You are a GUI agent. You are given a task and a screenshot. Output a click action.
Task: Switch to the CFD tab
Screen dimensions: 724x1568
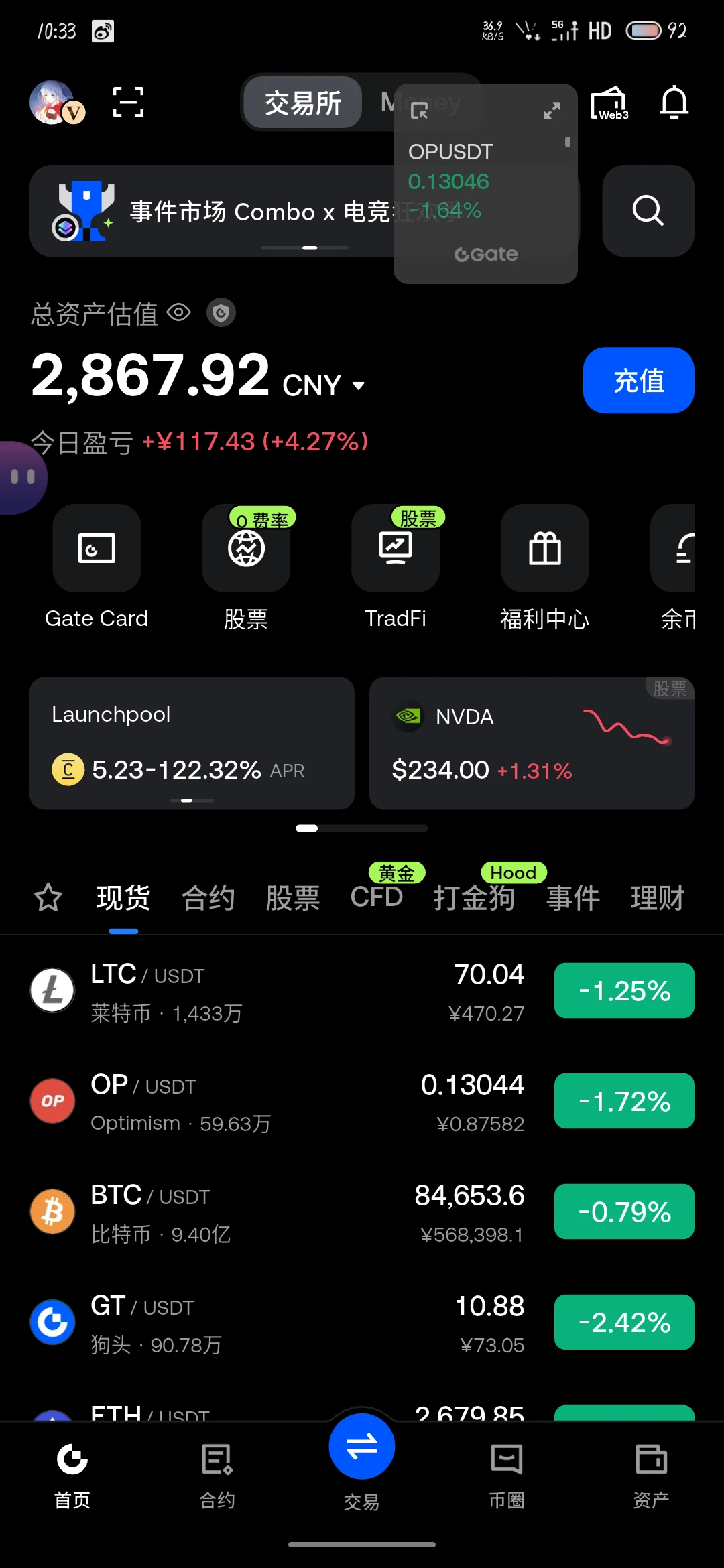(377, 897)
